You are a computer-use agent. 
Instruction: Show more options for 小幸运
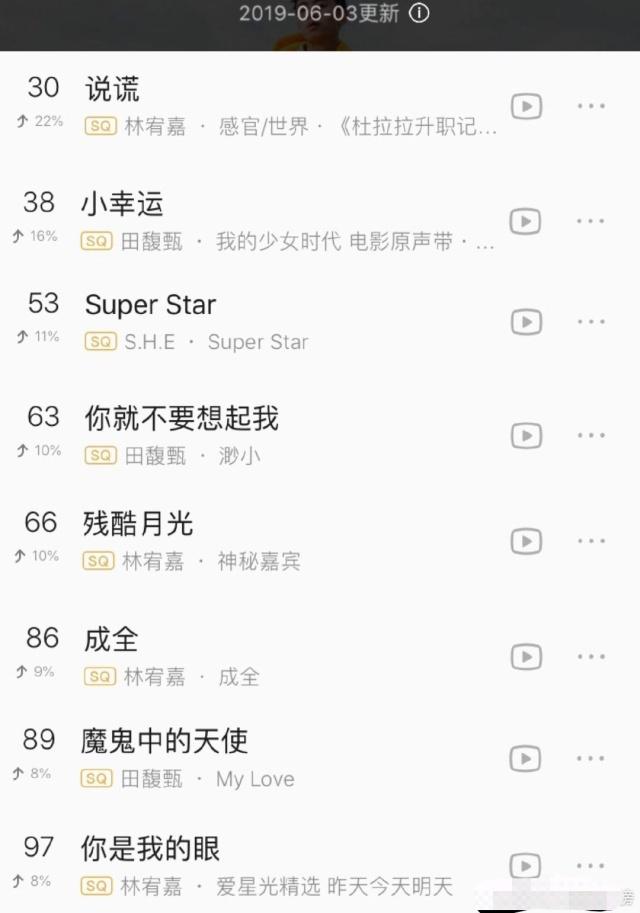tap(591, 221)
